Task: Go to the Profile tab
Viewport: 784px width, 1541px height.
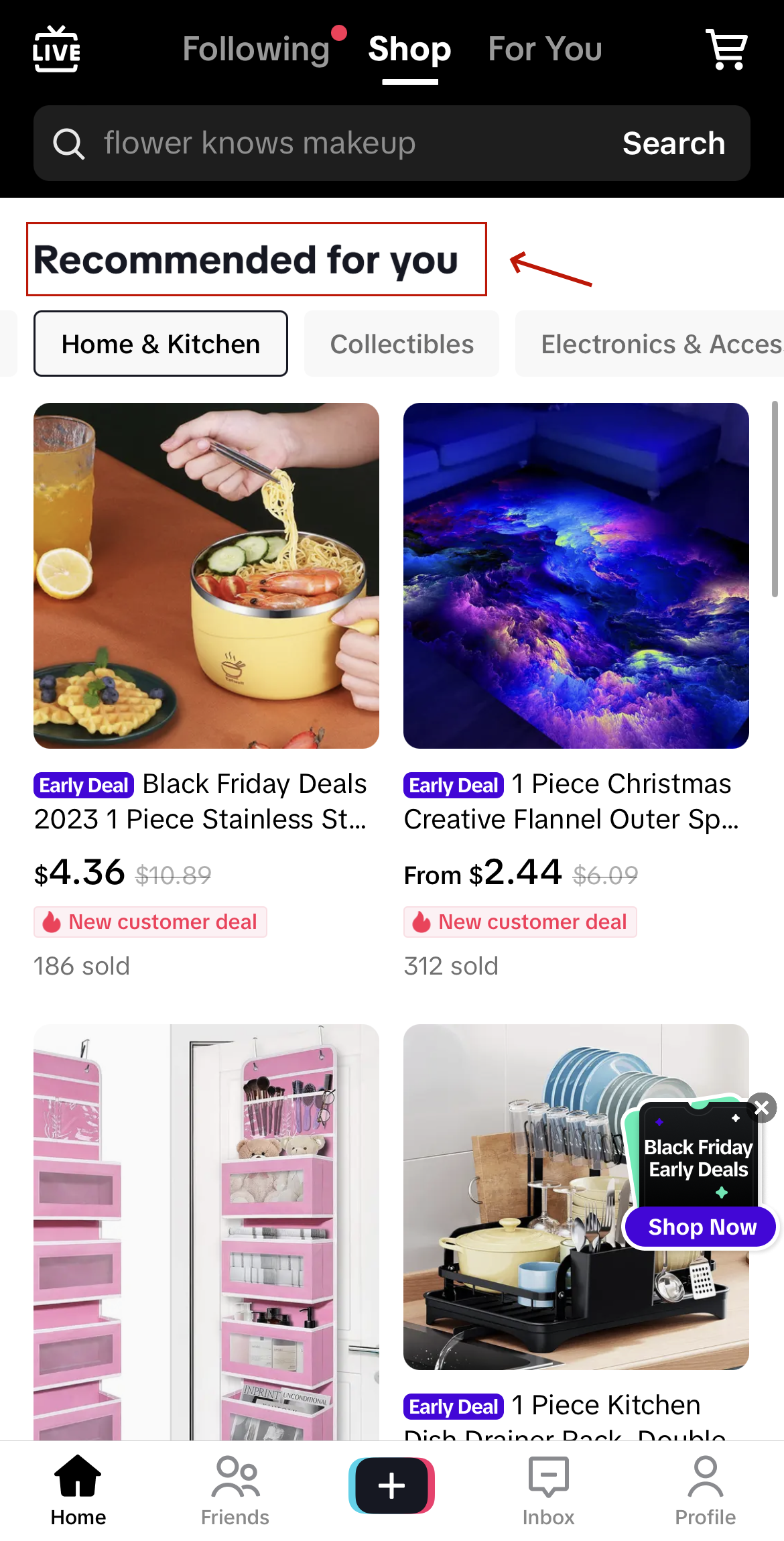Action: coord(705,1487)
